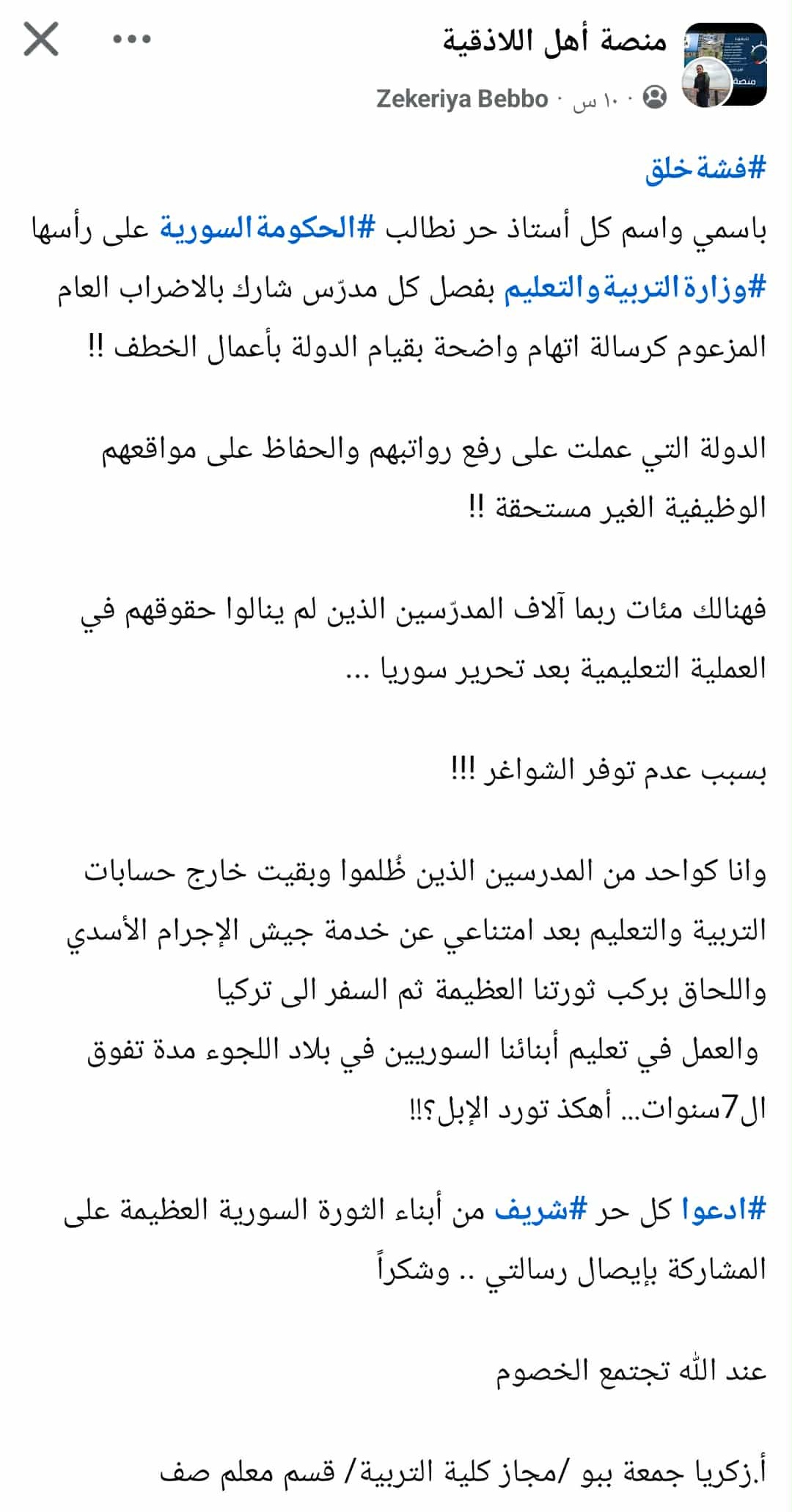Open the hashtag #الحكومة_السورية
The height and width of the screenshot is (1512, 792).
coord(268,228)
